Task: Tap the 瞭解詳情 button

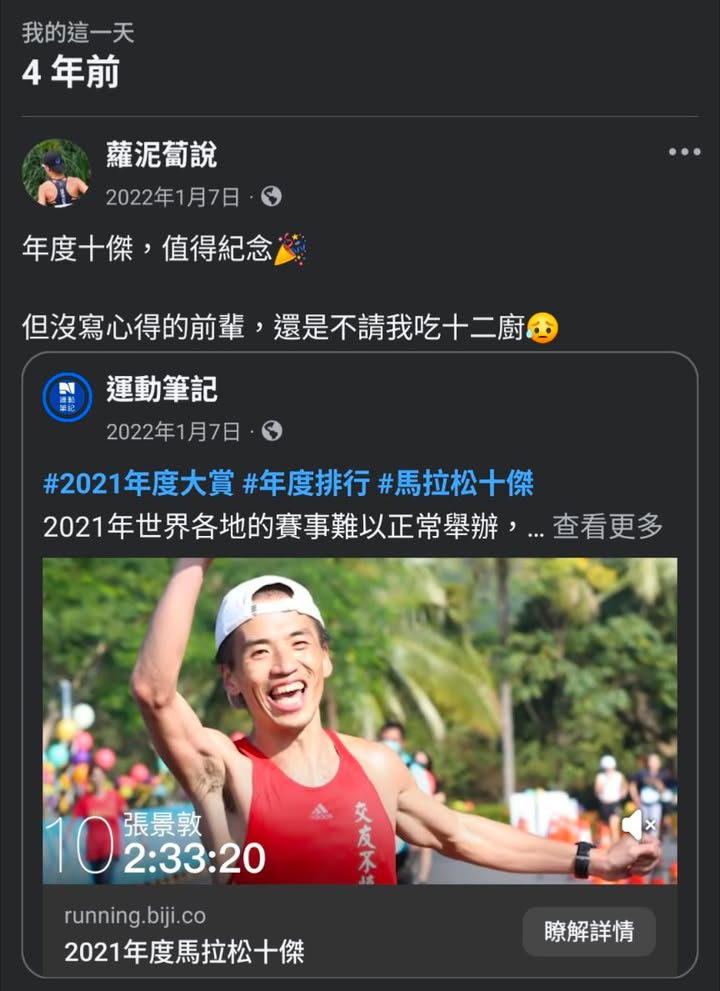Action: 589,932
